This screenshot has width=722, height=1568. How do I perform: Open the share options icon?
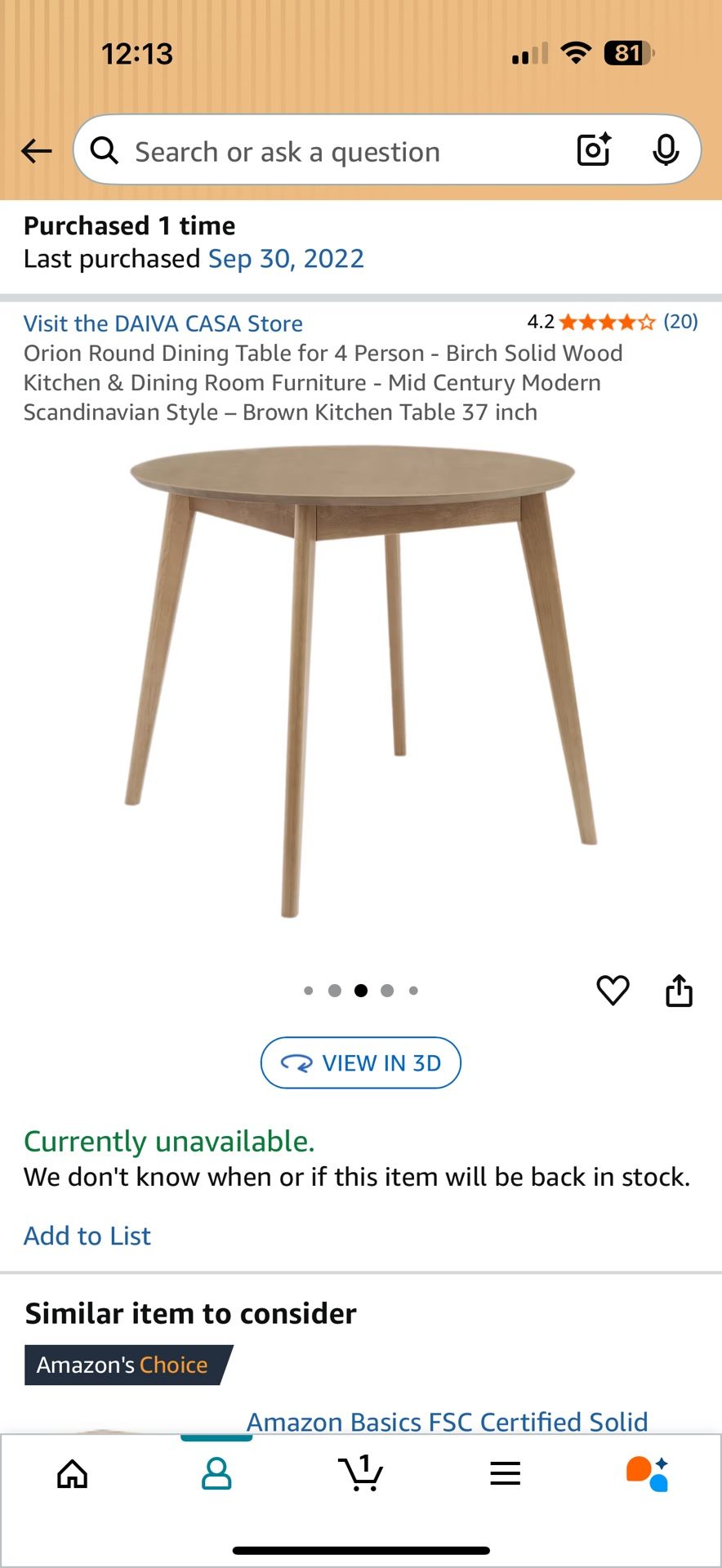pyautogui.click(x=679, y=990)
